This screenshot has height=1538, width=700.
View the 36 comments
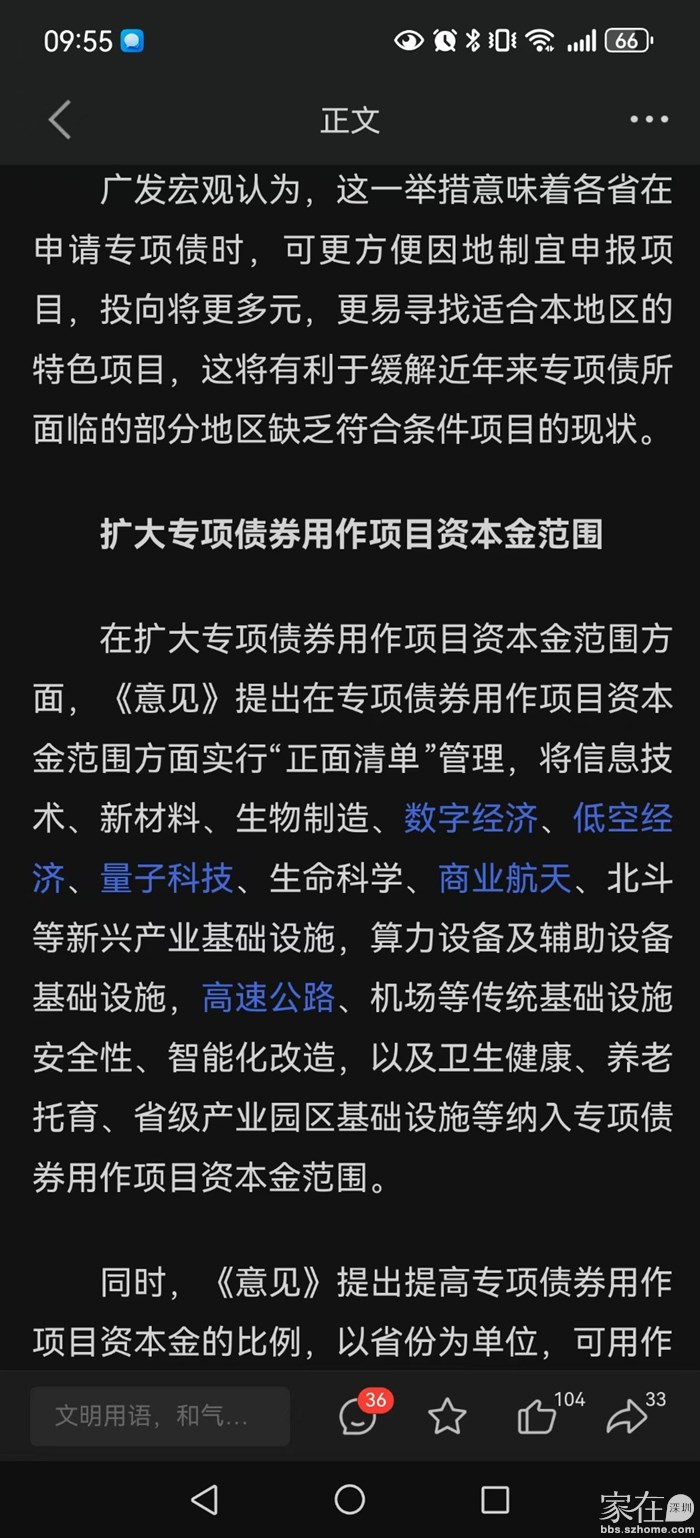pyautogui.click(x=358, y=1416)
